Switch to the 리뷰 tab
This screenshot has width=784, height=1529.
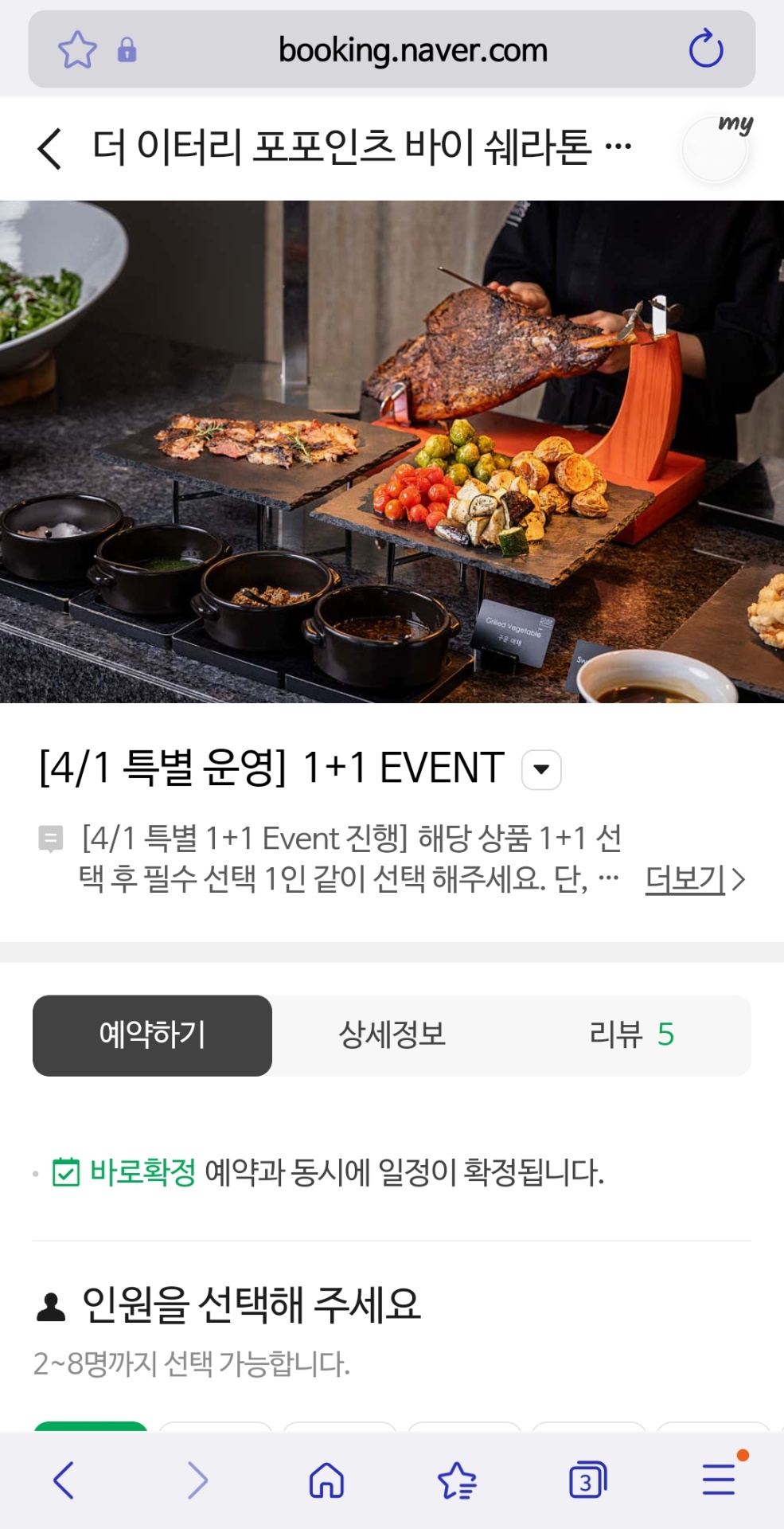coord(630,1034)
